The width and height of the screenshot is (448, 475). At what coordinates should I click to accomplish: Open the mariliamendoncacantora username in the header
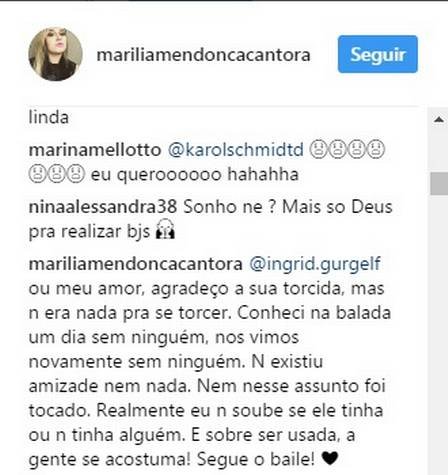tap(203, 55)
